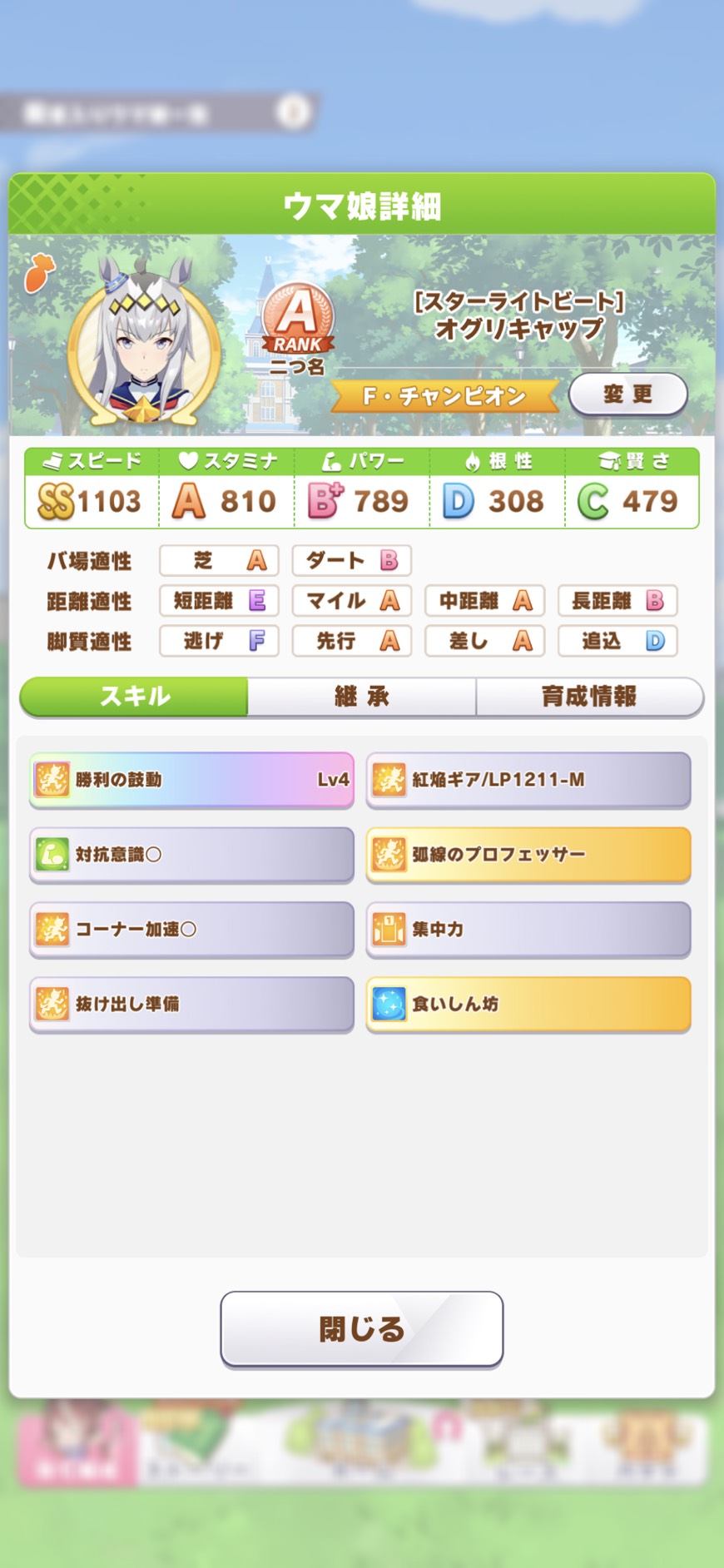Open the 対抗意識○ skill
This screenshot has width=724, height=1568.
(192, 855)
